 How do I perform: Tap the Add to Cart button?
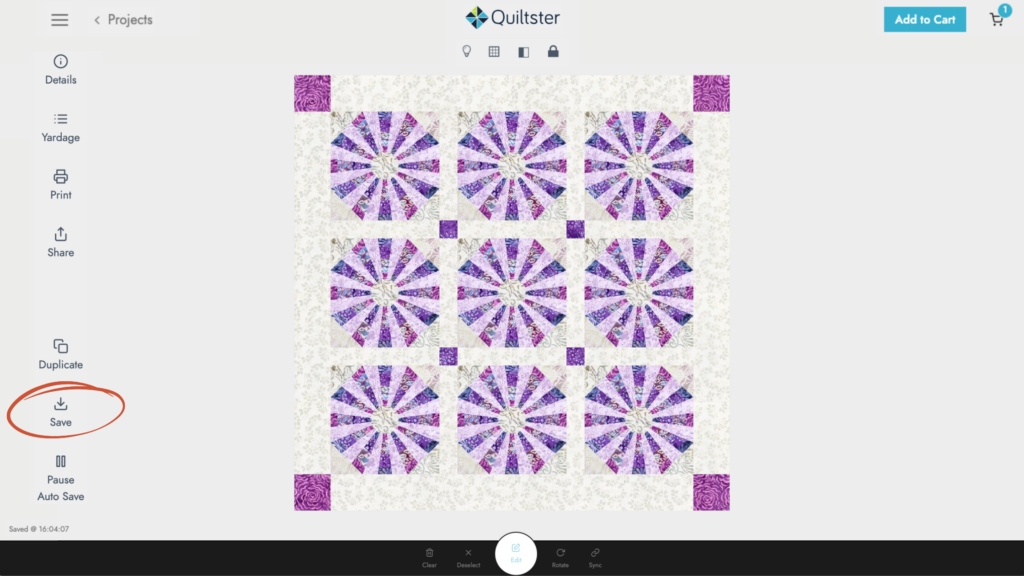point(924,20)
